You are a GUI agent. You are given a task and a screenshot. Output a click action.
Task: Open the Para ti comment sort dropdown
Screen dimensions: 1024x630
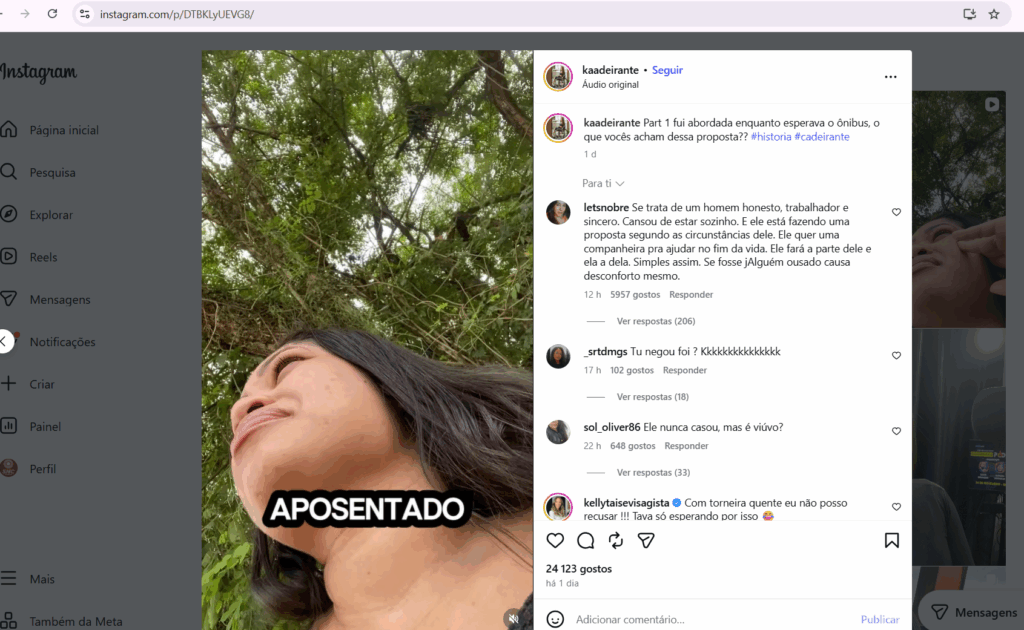click(x=603, y=183)
